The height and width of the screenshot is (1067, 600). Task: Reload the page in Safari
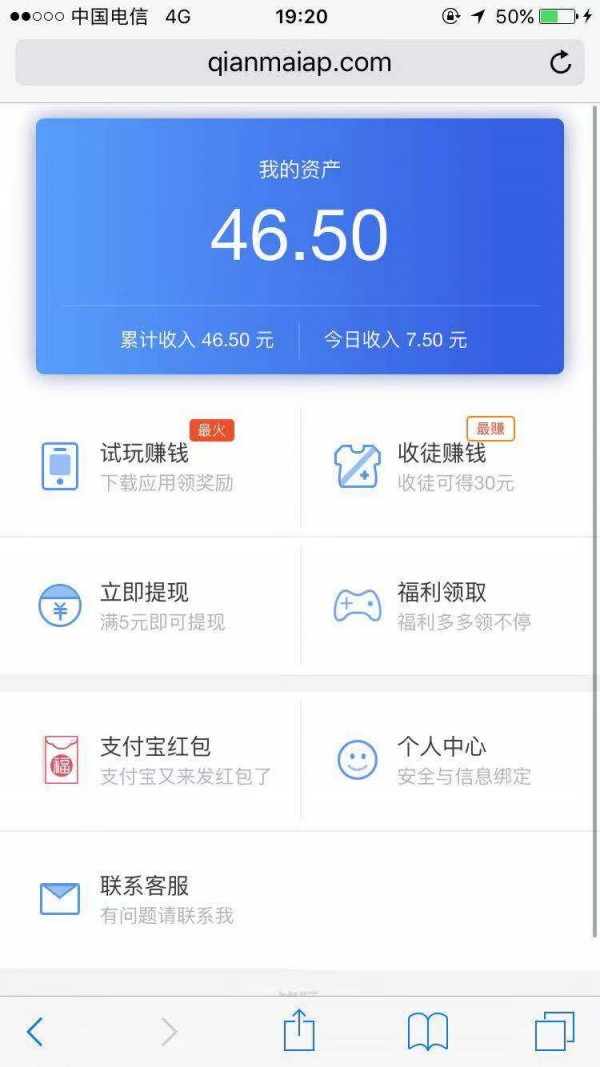pyautogui.click(x=561, y=63)
